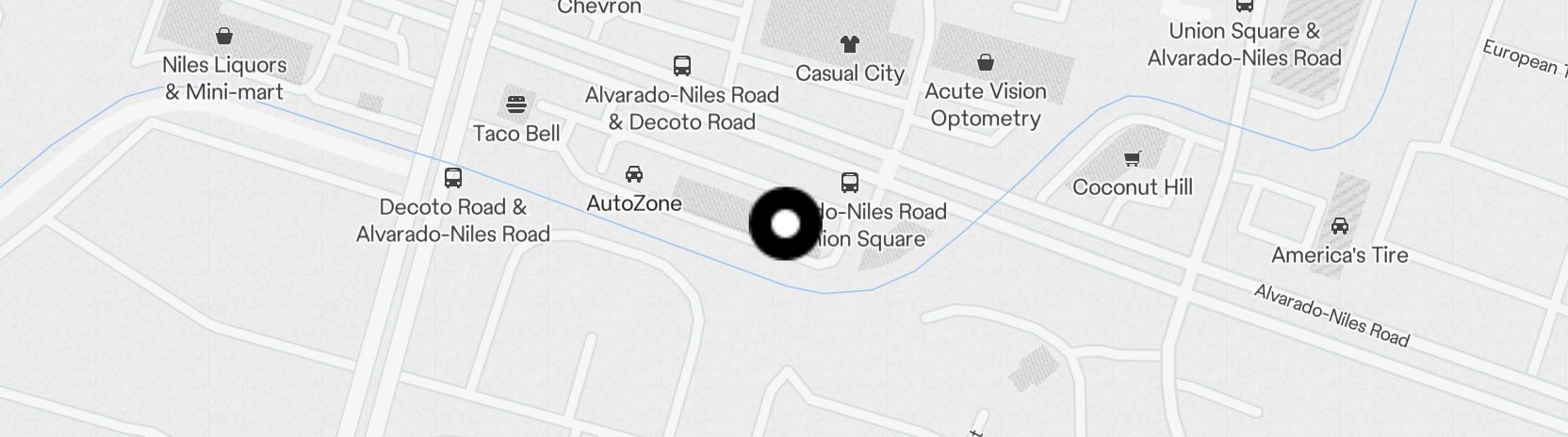Open the AutoZone place marker

(634, 175)
